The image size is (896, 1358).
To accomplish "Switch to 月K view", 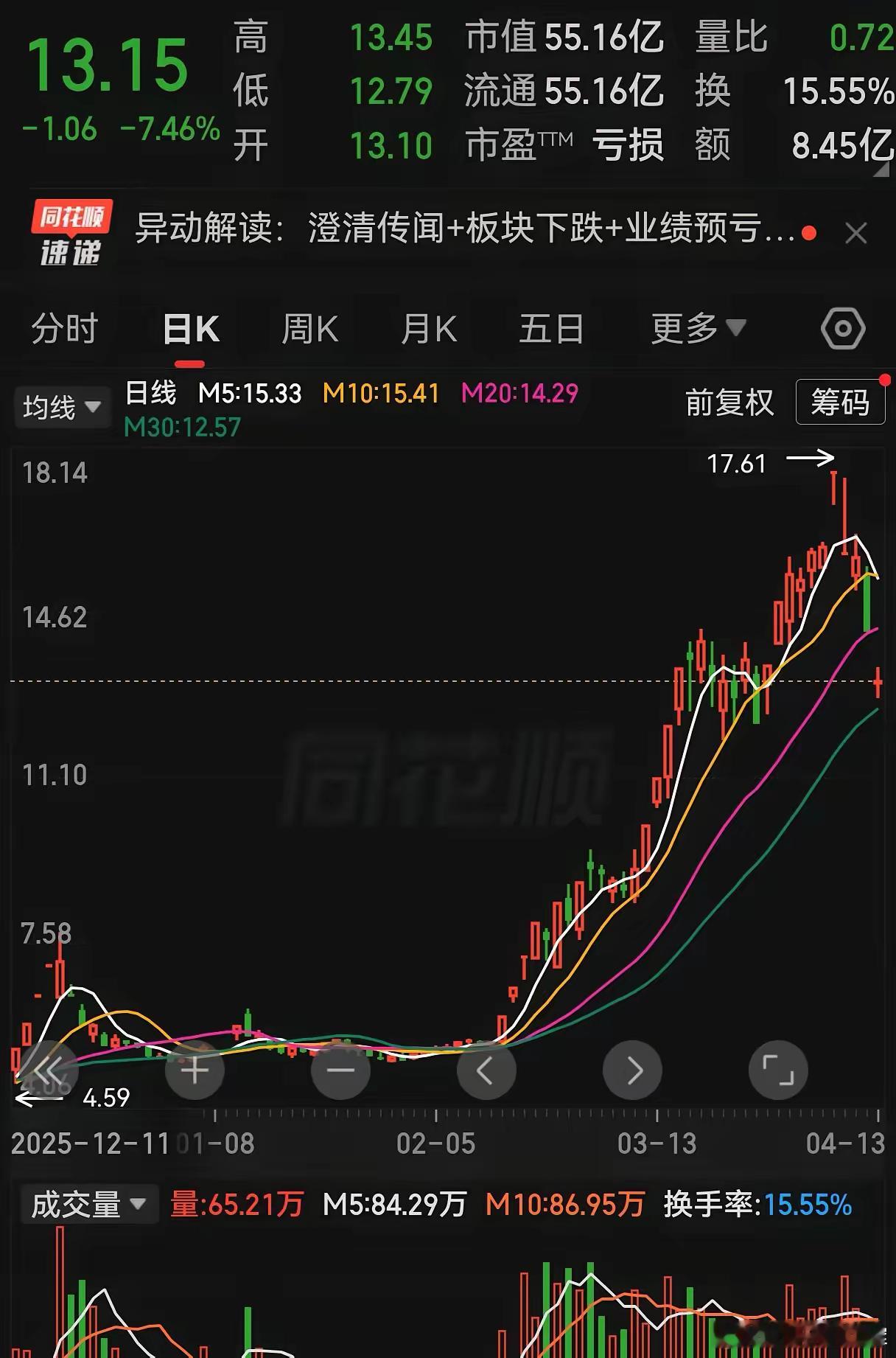I will point(429,328).
